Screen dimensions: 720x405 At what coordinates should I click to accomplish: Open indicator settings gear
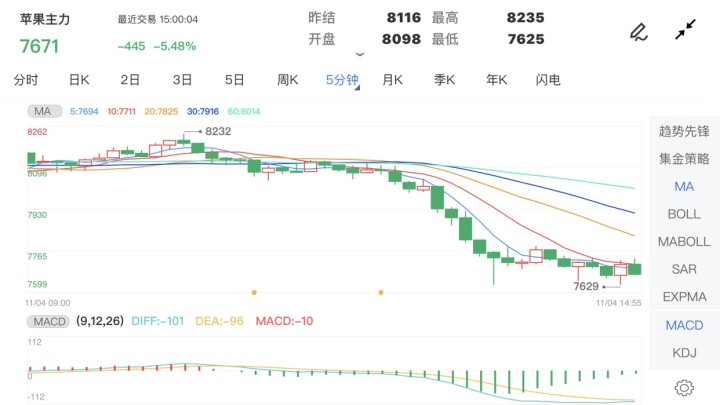684,387
